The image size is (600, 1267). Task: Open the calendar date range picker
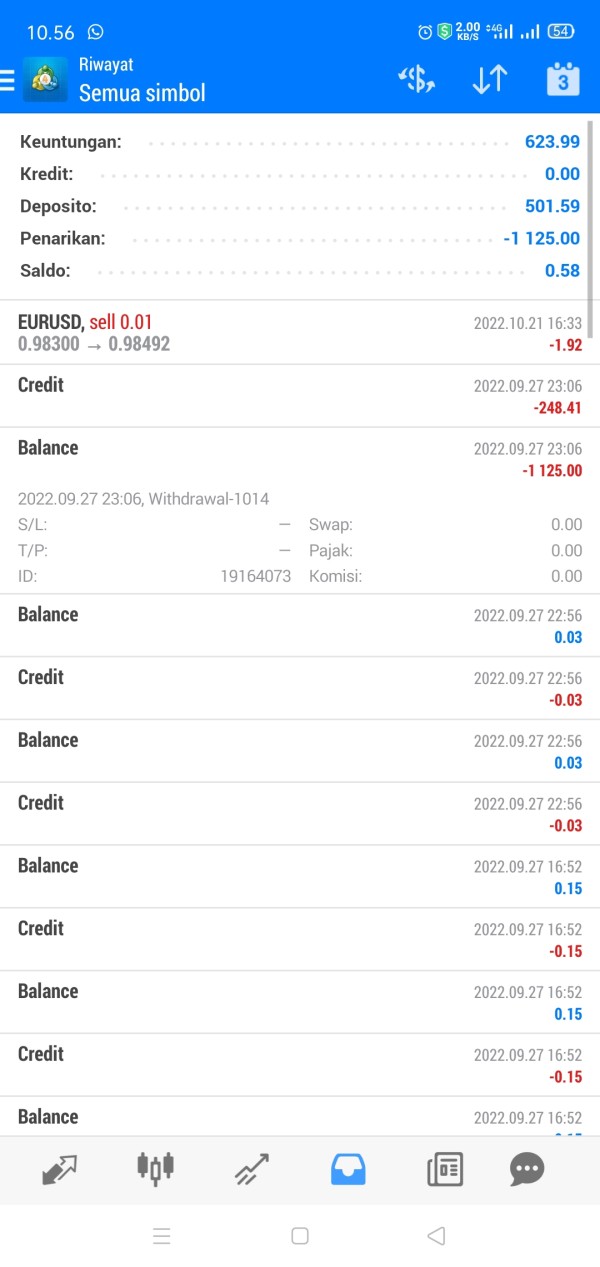pyautogui.click(x=563, y=80)
